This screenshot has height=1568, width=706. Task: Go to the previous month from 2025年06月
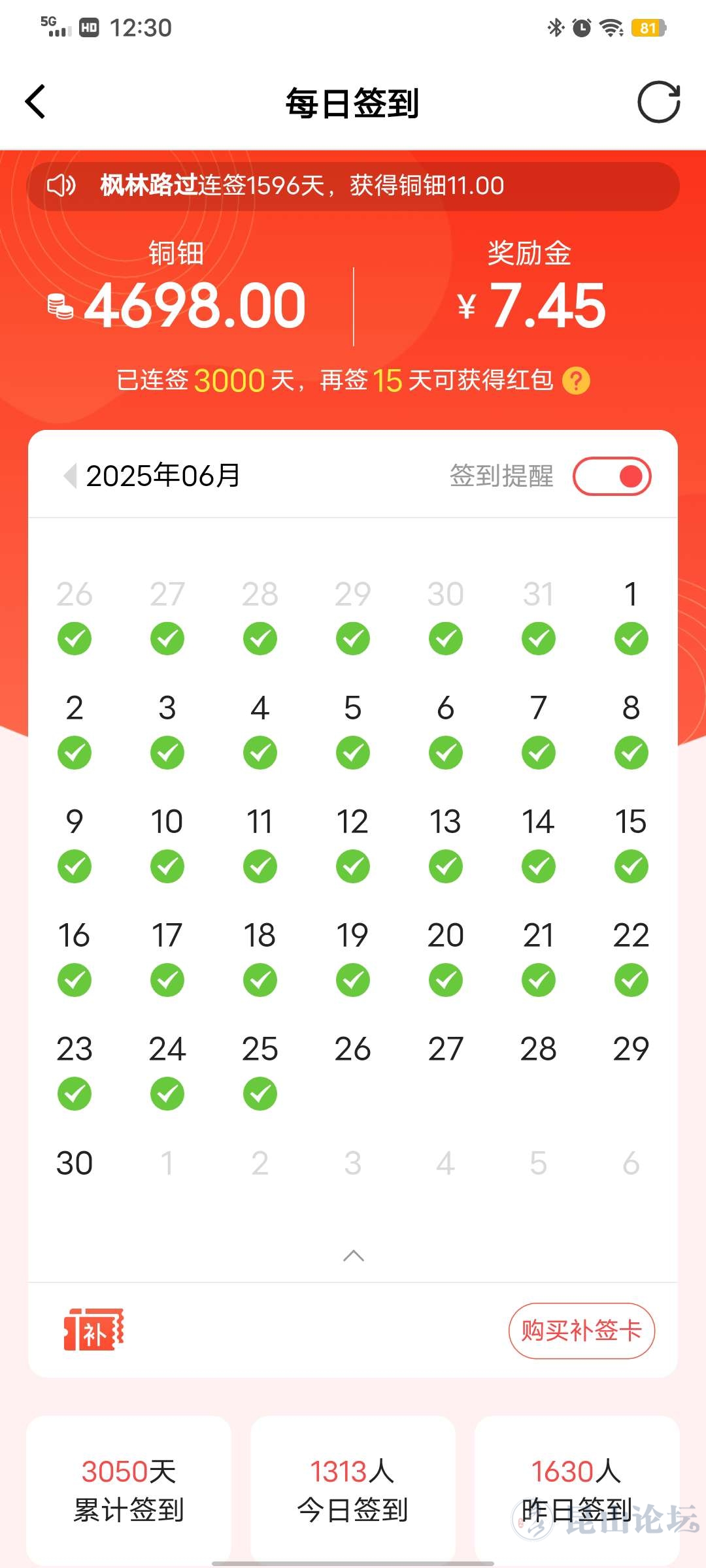pos(70,476)
